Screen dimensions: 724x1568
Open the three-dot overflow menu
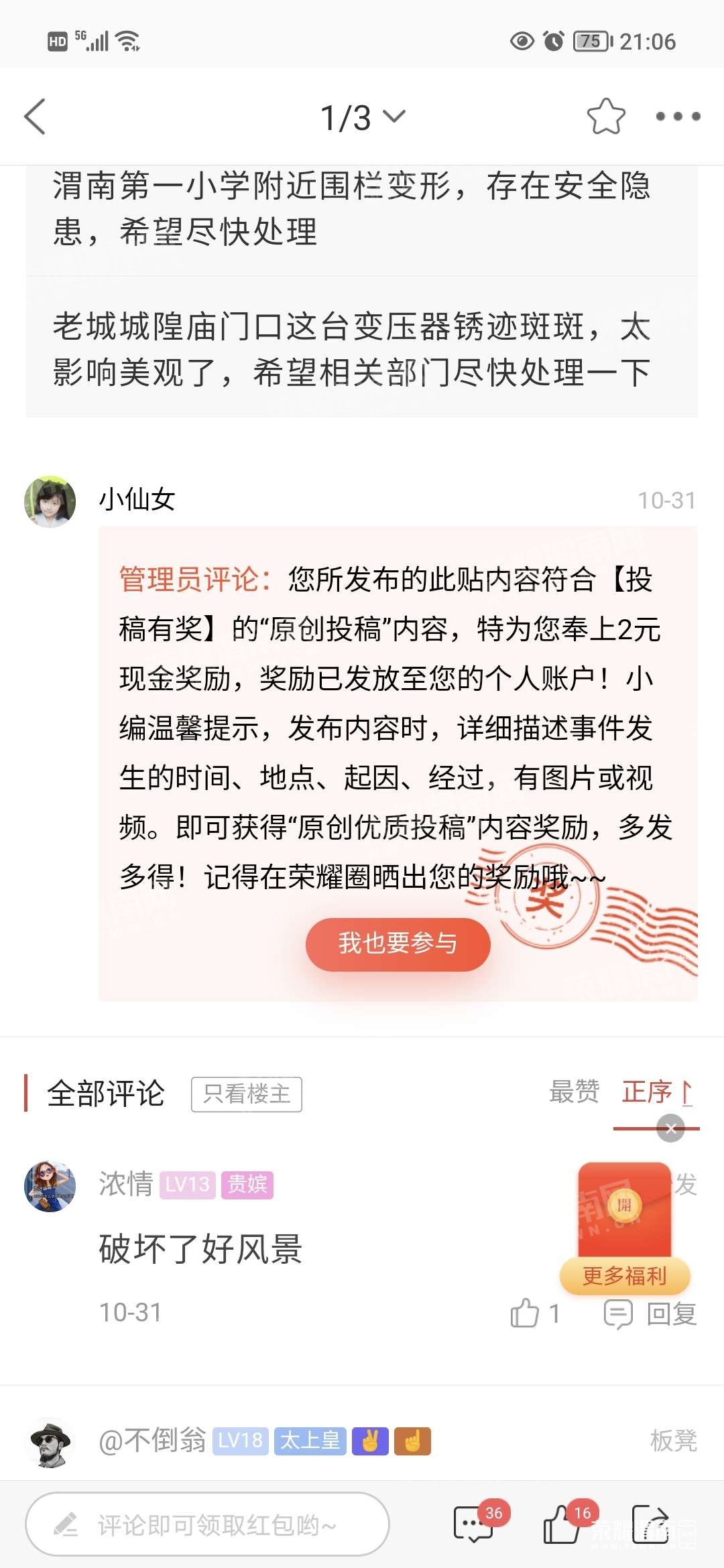tap(677, 117)
